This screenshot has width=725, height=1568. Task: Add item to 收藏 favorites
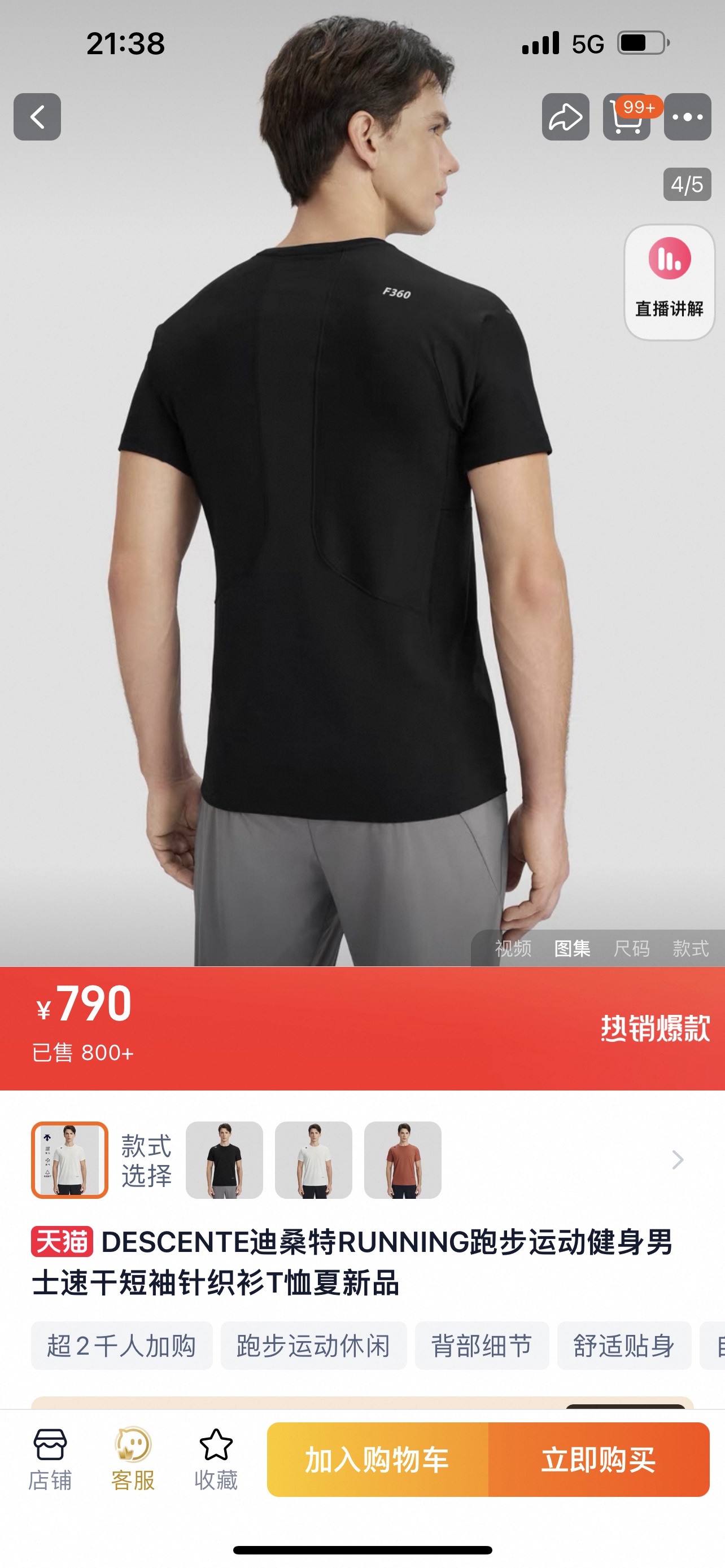(216, 1459)
